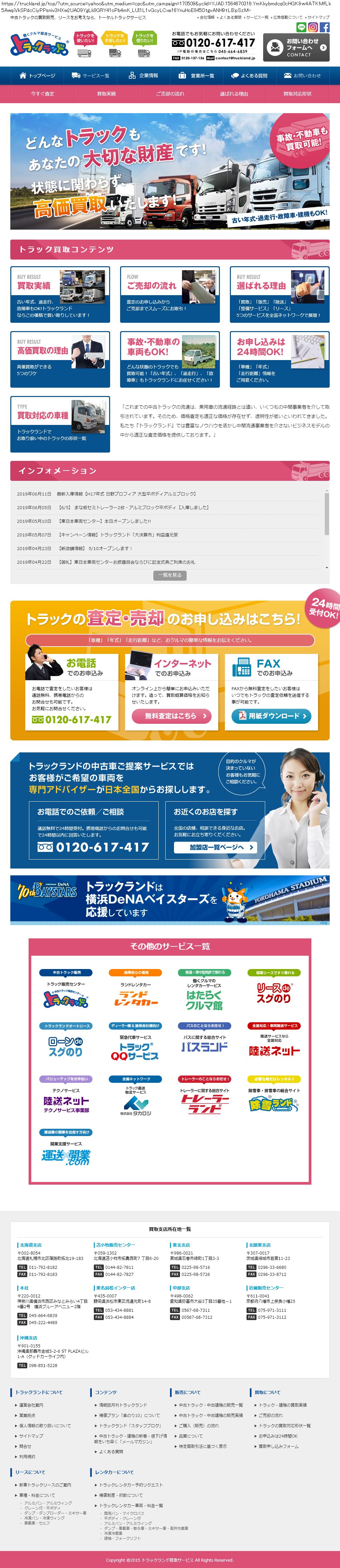Switch to 今すぐ査定 in pink sub-menu
Screen dimensions: 340x1568
43,94
